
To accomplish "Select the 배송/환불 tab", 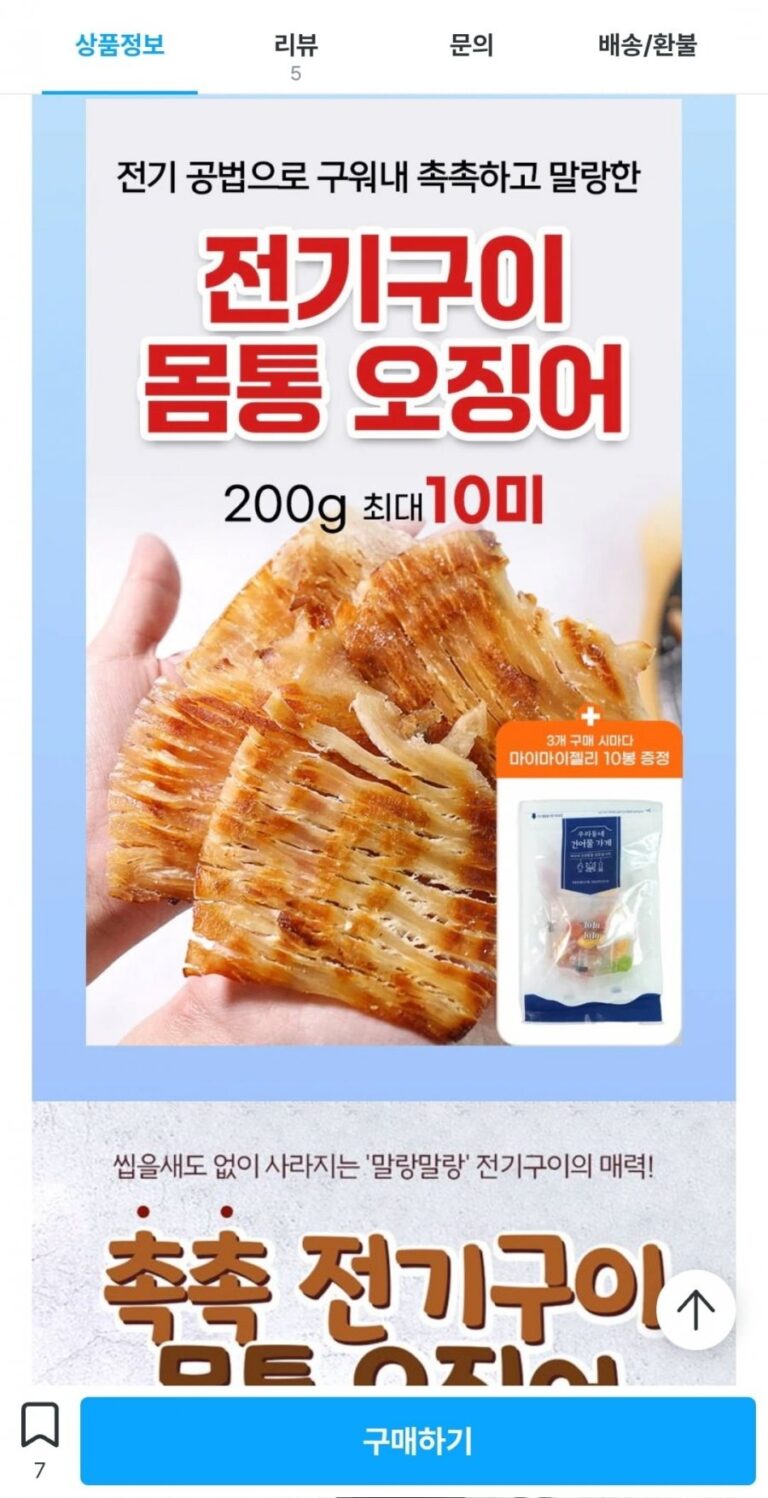I will tap(647, 46).
